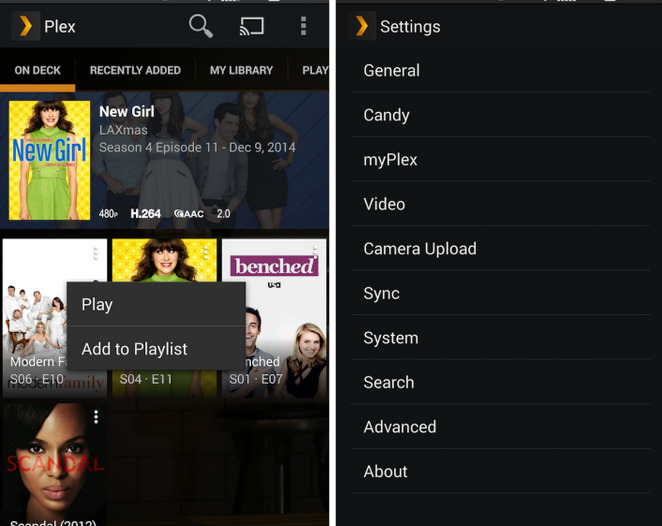The width and height of the screenshot is (662, 526).
Task: Tap the cast to device icon
Action: [252, 27]
